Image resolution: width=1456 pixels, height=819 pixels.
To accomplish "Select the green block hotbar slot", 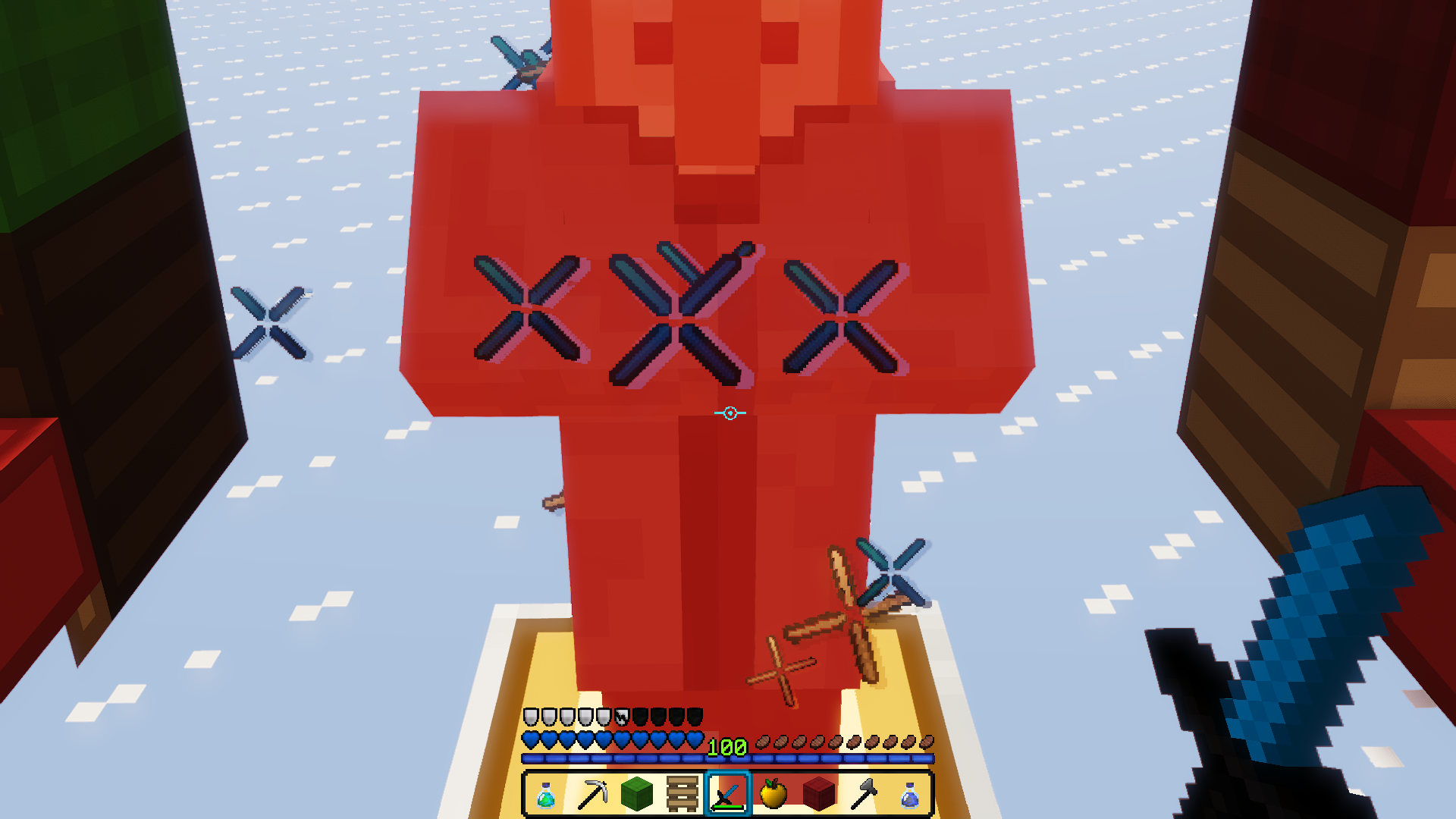I will 637,794.
